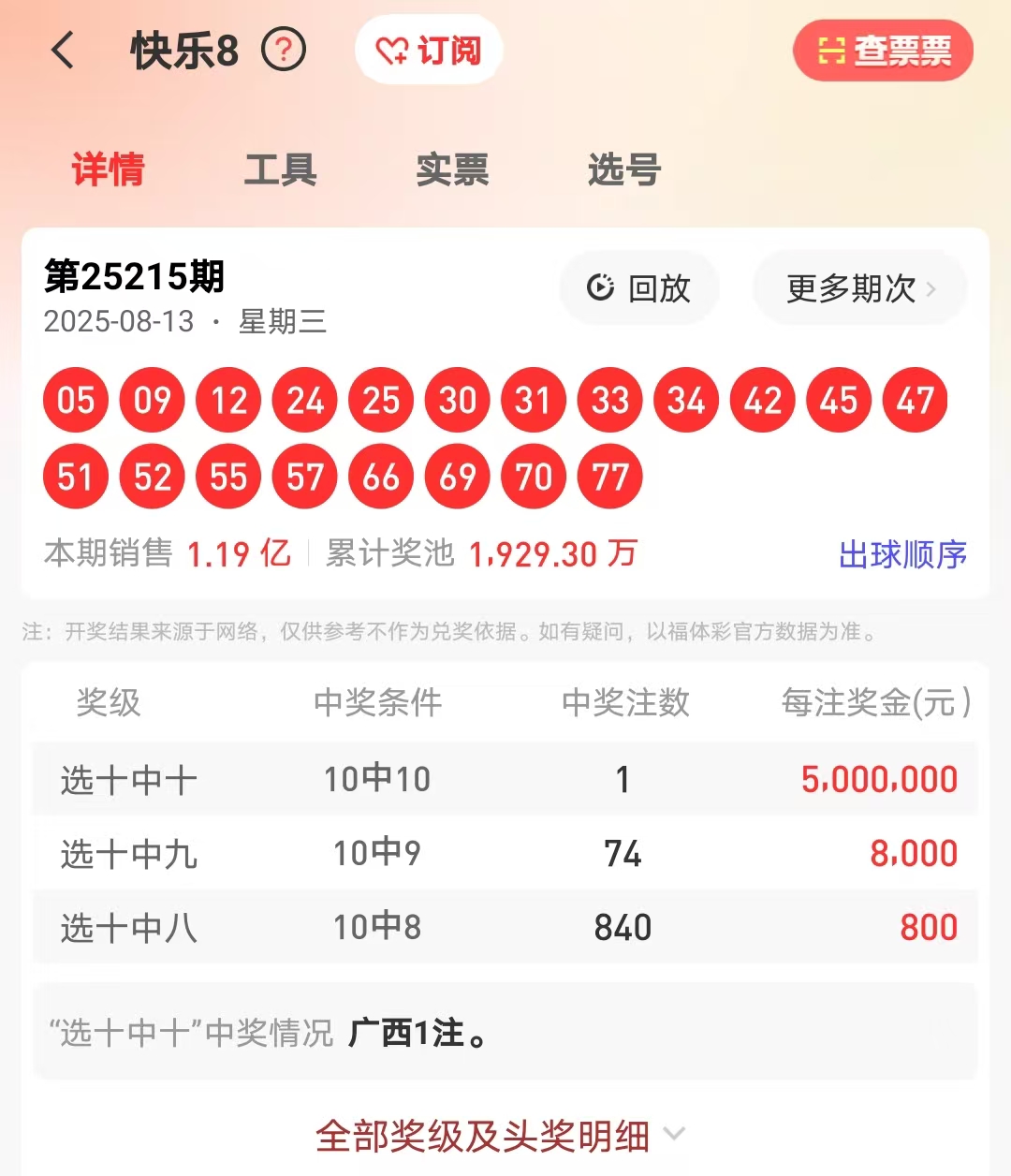Go back using the top-left arrow
The image size is (1011, 1176).
[x=63, y=50]
